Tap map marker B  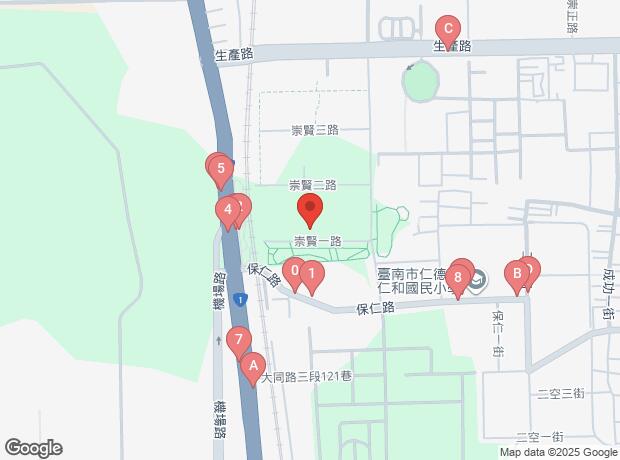(x=517, y=272)
